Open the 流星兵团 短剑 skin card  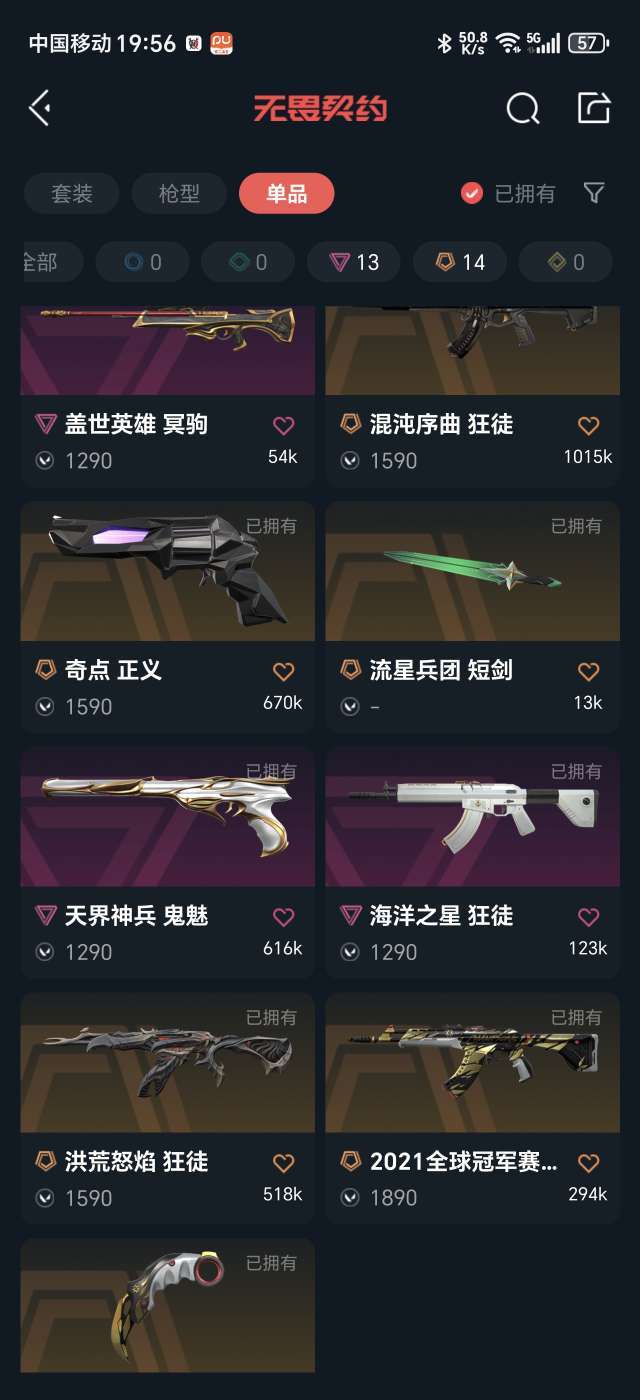coord(472,617)
